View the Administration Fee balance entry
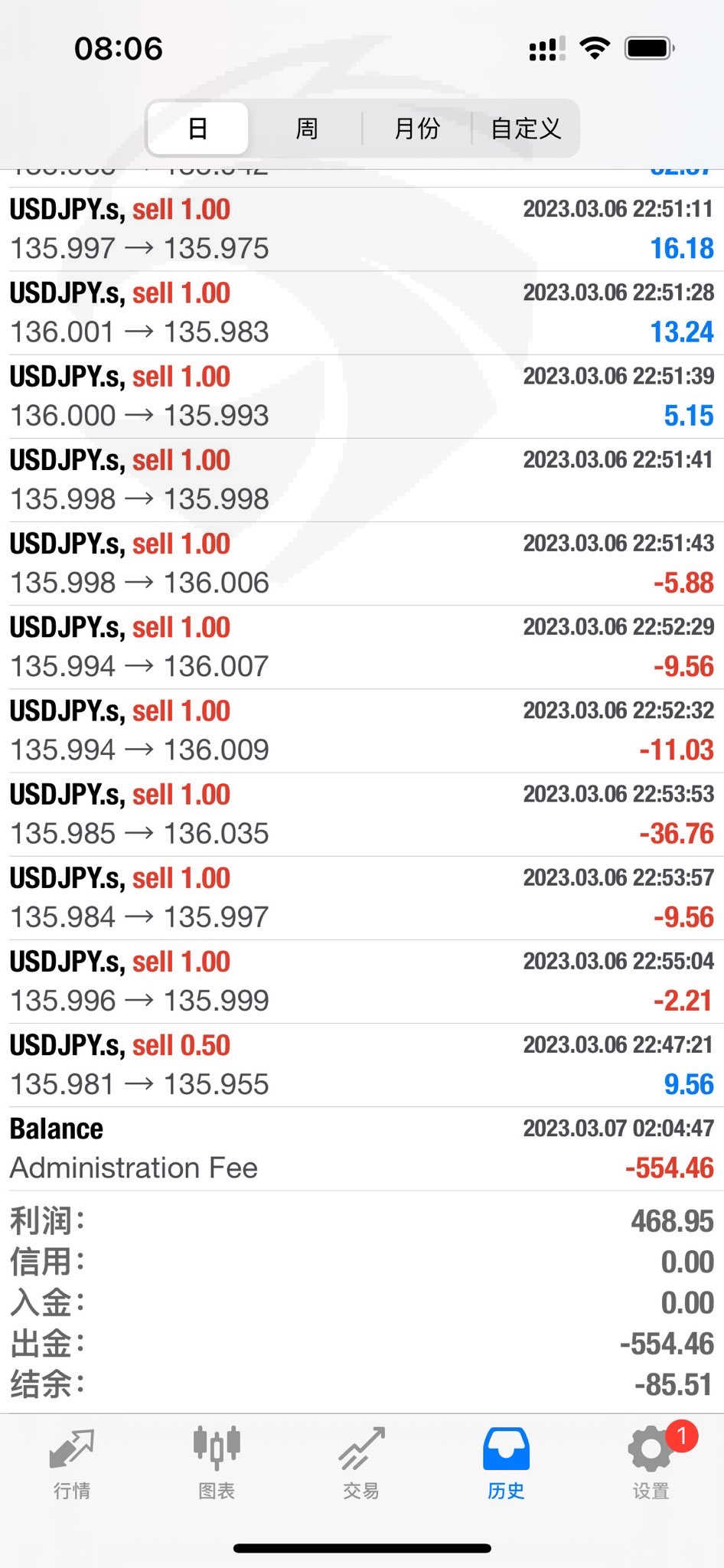 361,1148
